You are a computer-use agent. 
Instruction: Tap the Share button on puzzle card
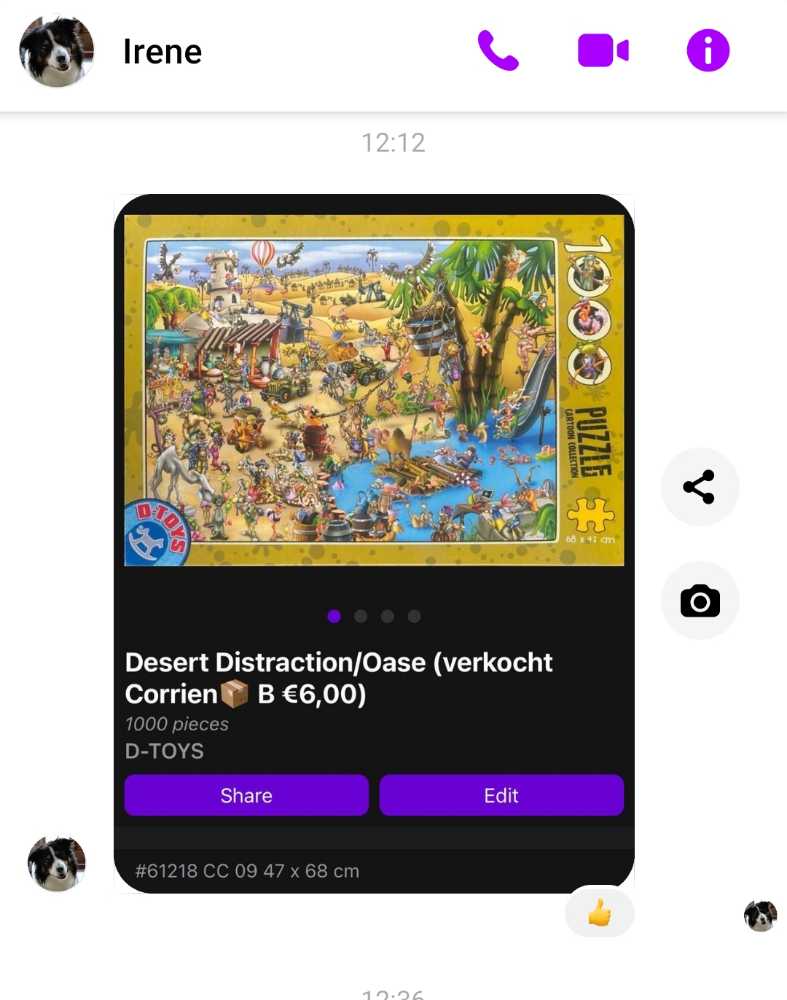(246, 795)
